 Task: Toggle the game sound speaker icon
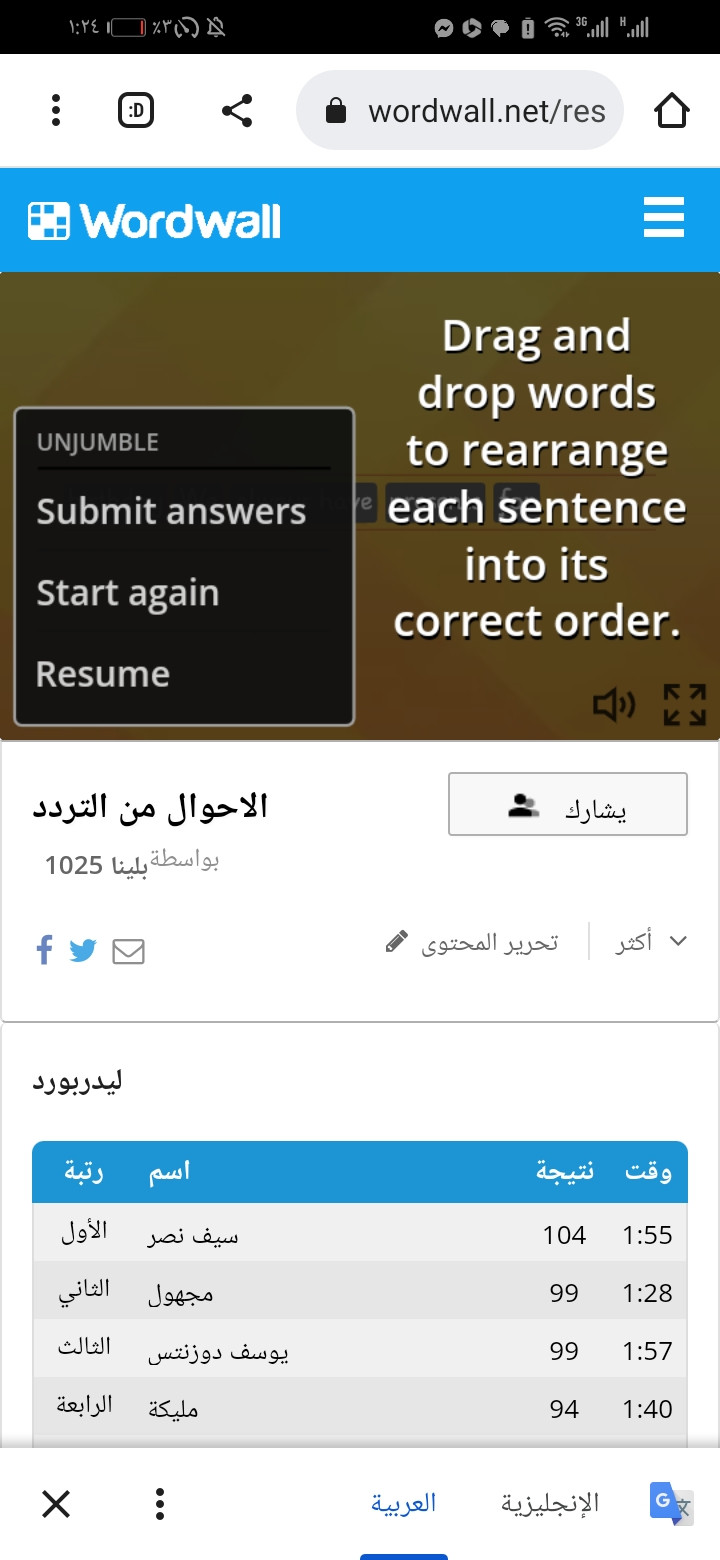point(614,706)
